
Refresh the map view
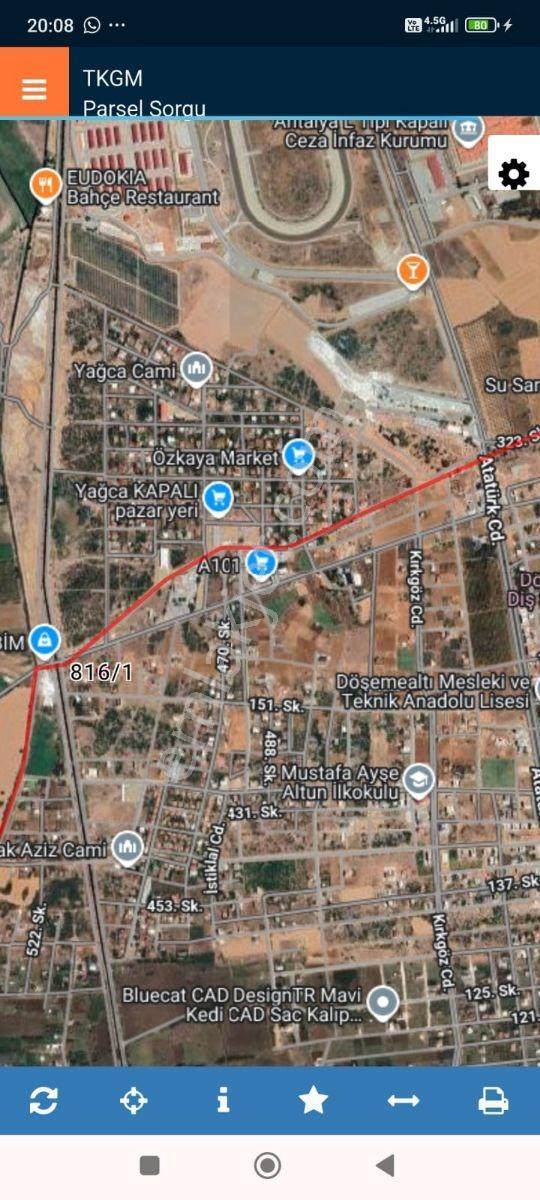click(44, 1101)
